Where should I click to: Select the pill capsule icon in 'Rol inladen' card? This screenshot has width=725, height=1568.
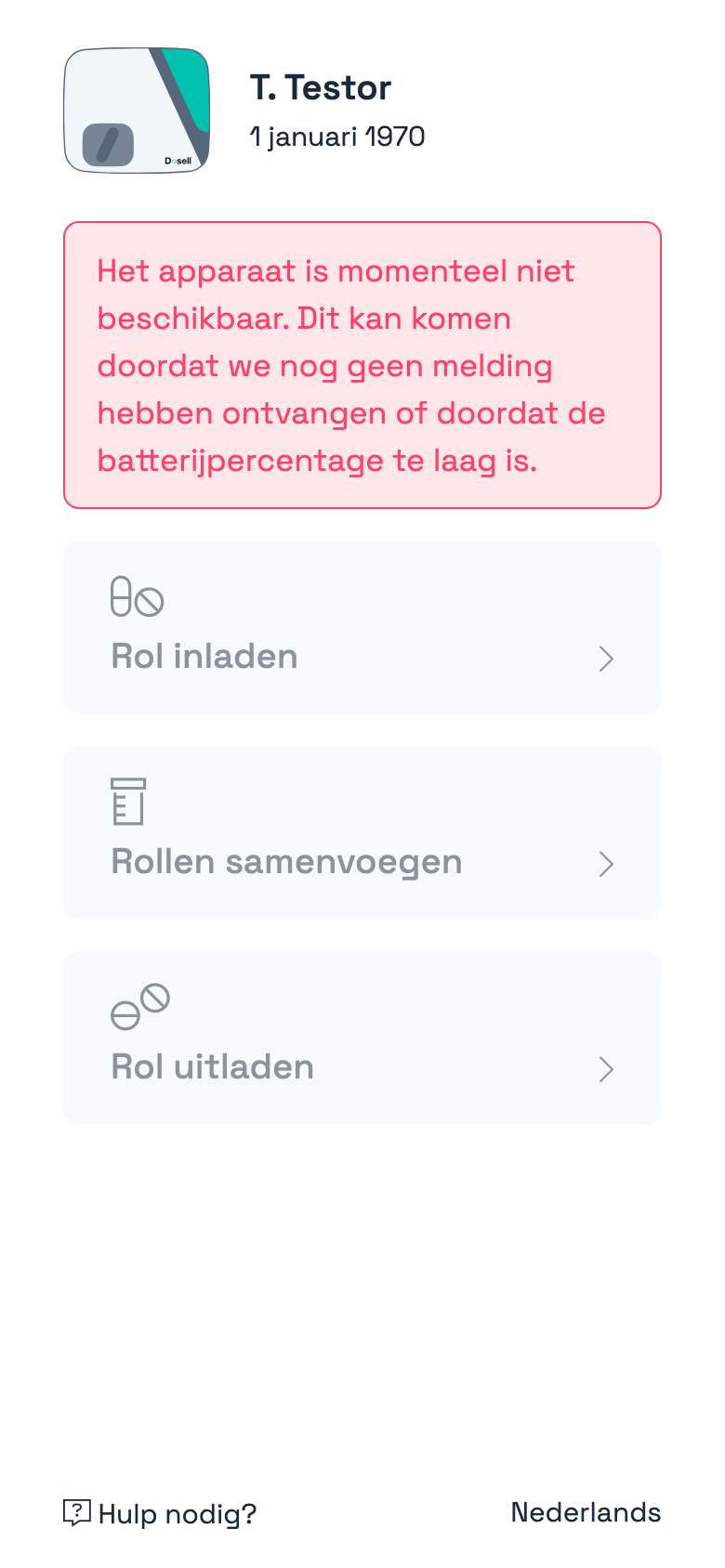122,598
